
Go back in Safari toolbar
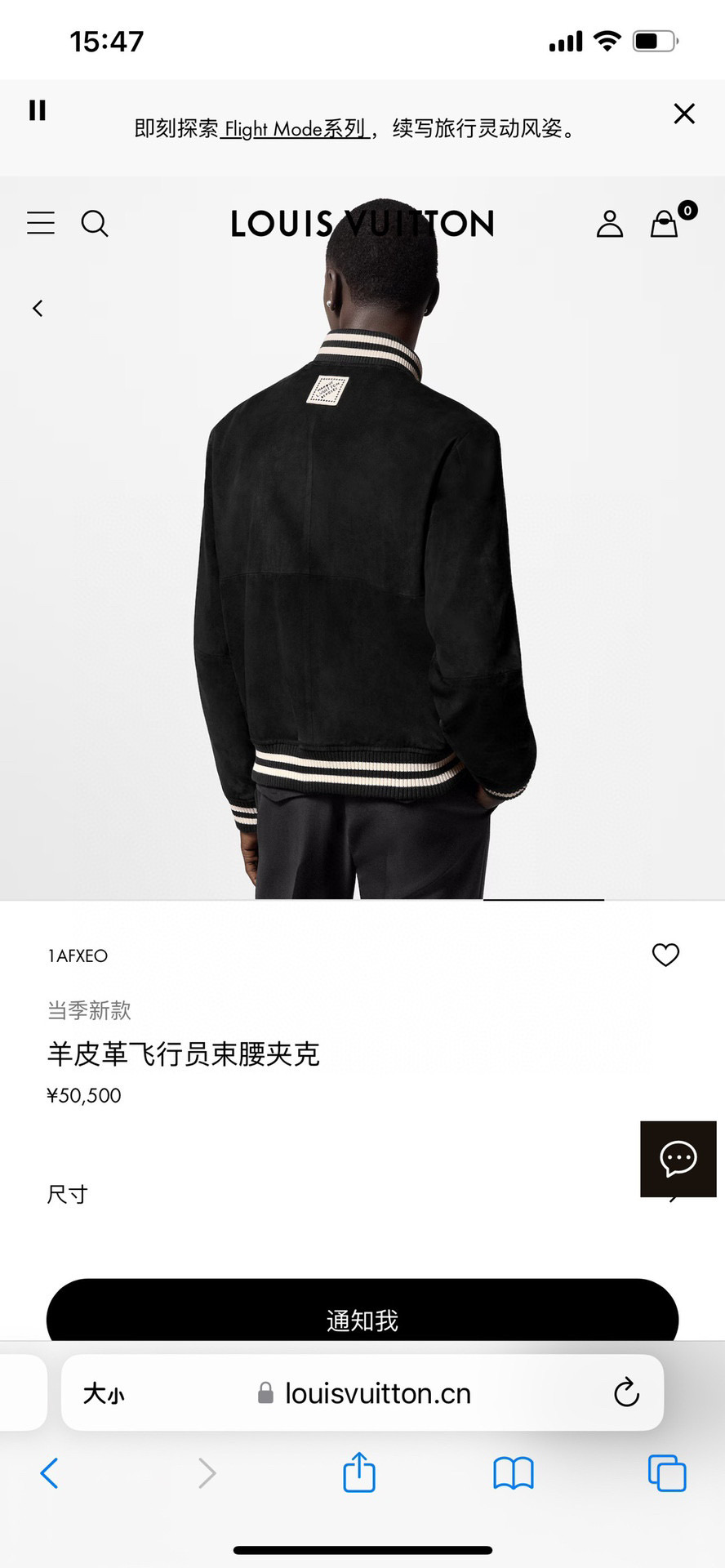[x=49, y=1473]
